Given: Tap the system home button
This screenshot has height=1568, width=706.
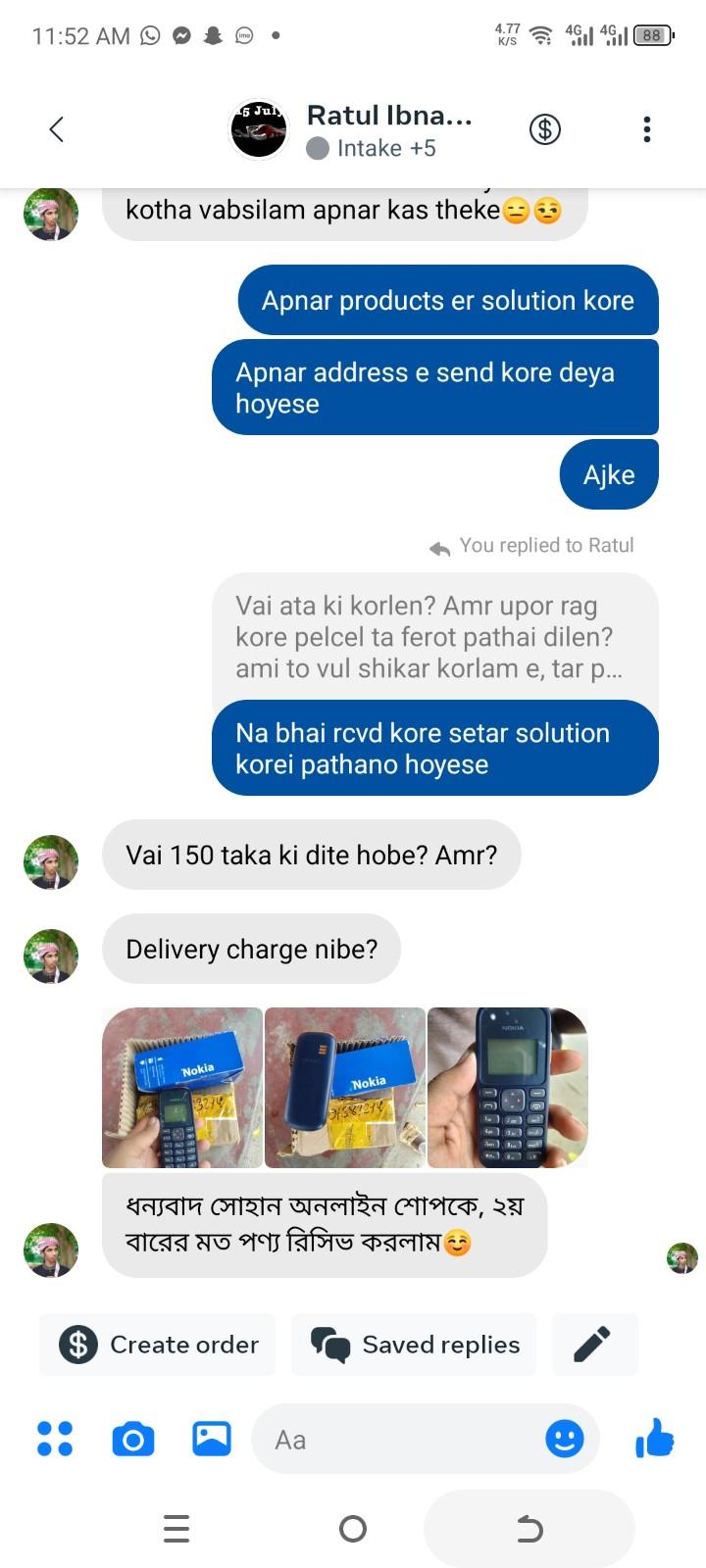Looking at the screenshot, I should coord(352,1529).
